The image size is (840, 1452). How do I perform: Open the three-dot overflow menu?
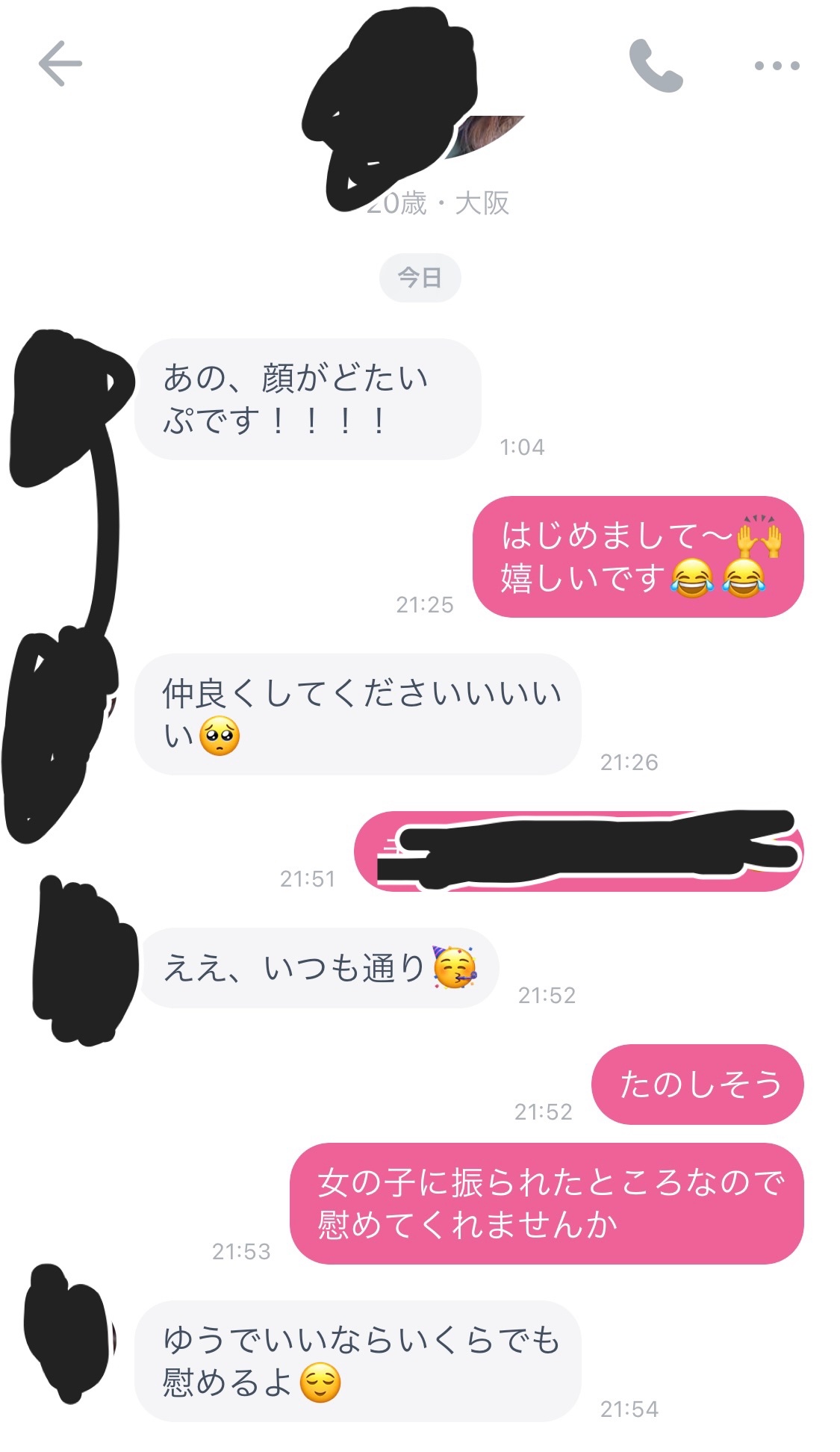tap(777, 66)
